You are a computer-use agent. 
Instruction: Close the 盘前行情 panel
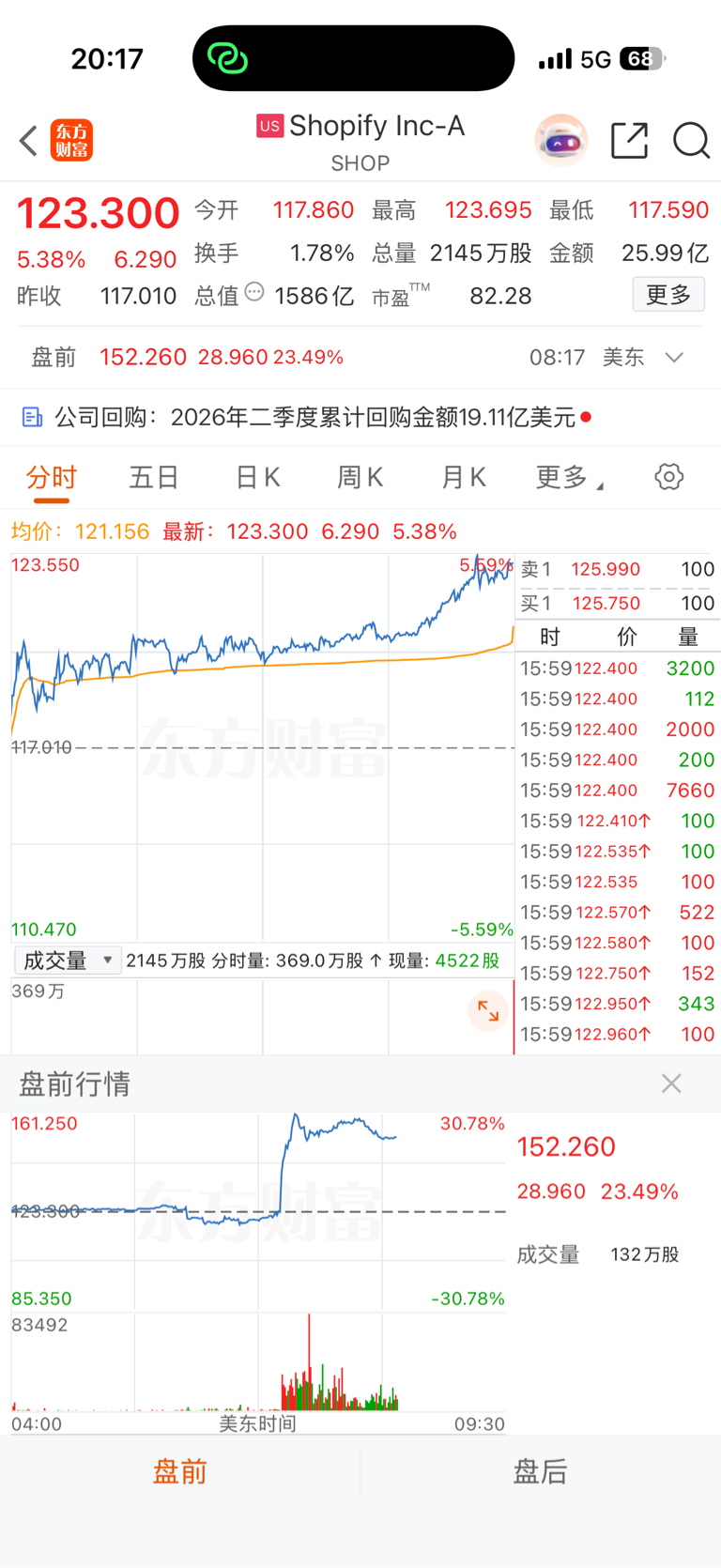671,1084
